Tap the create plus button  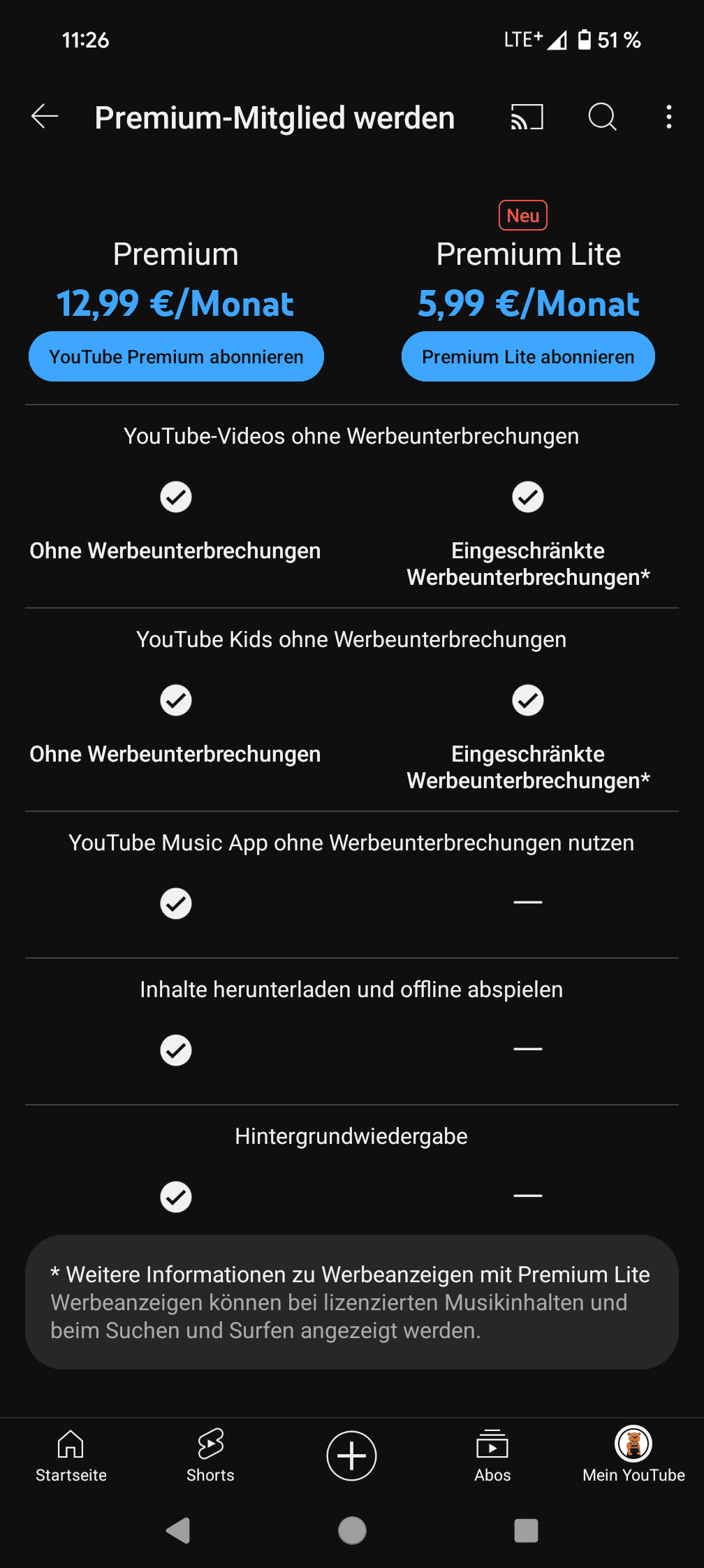coord(352,1456)
